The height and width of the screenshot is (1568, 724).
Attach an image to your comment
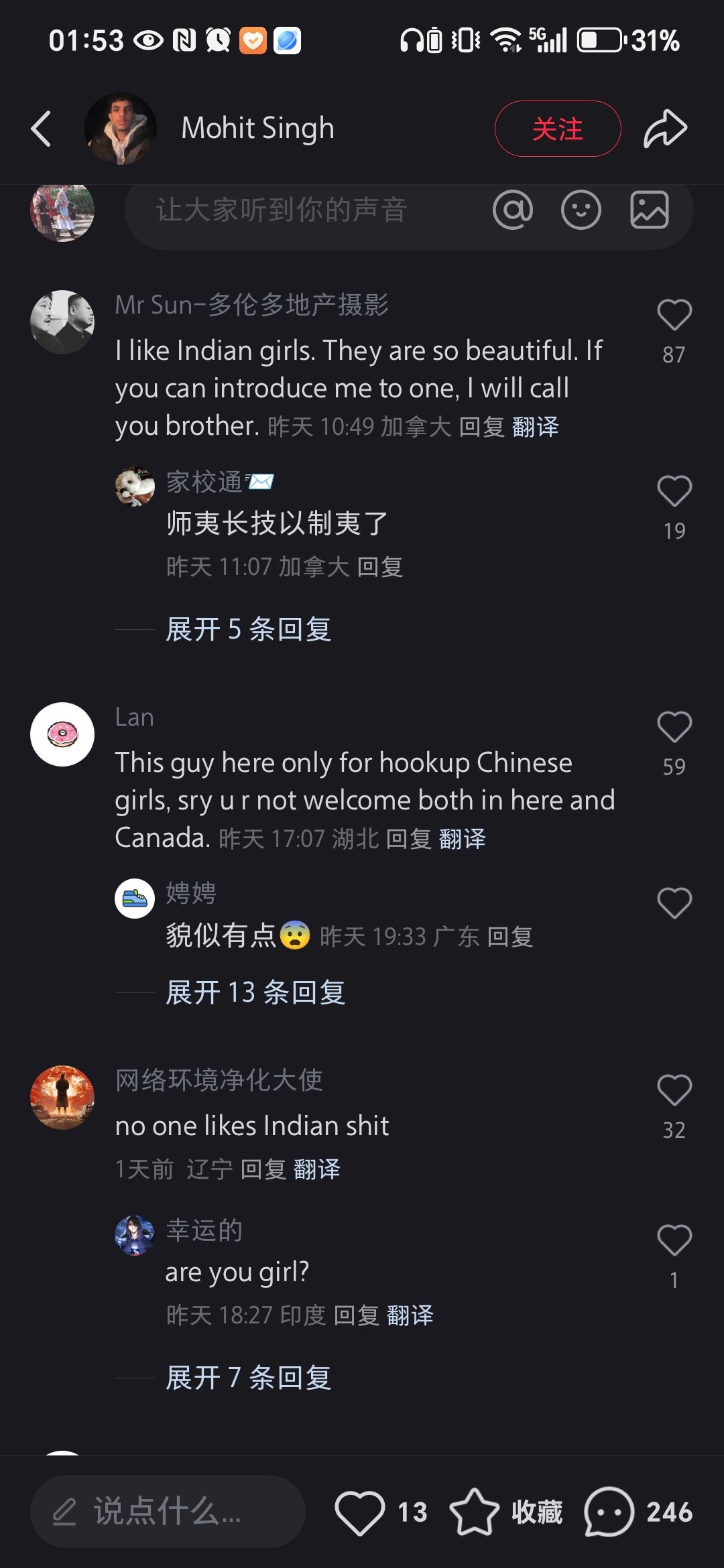click(650, 210)
